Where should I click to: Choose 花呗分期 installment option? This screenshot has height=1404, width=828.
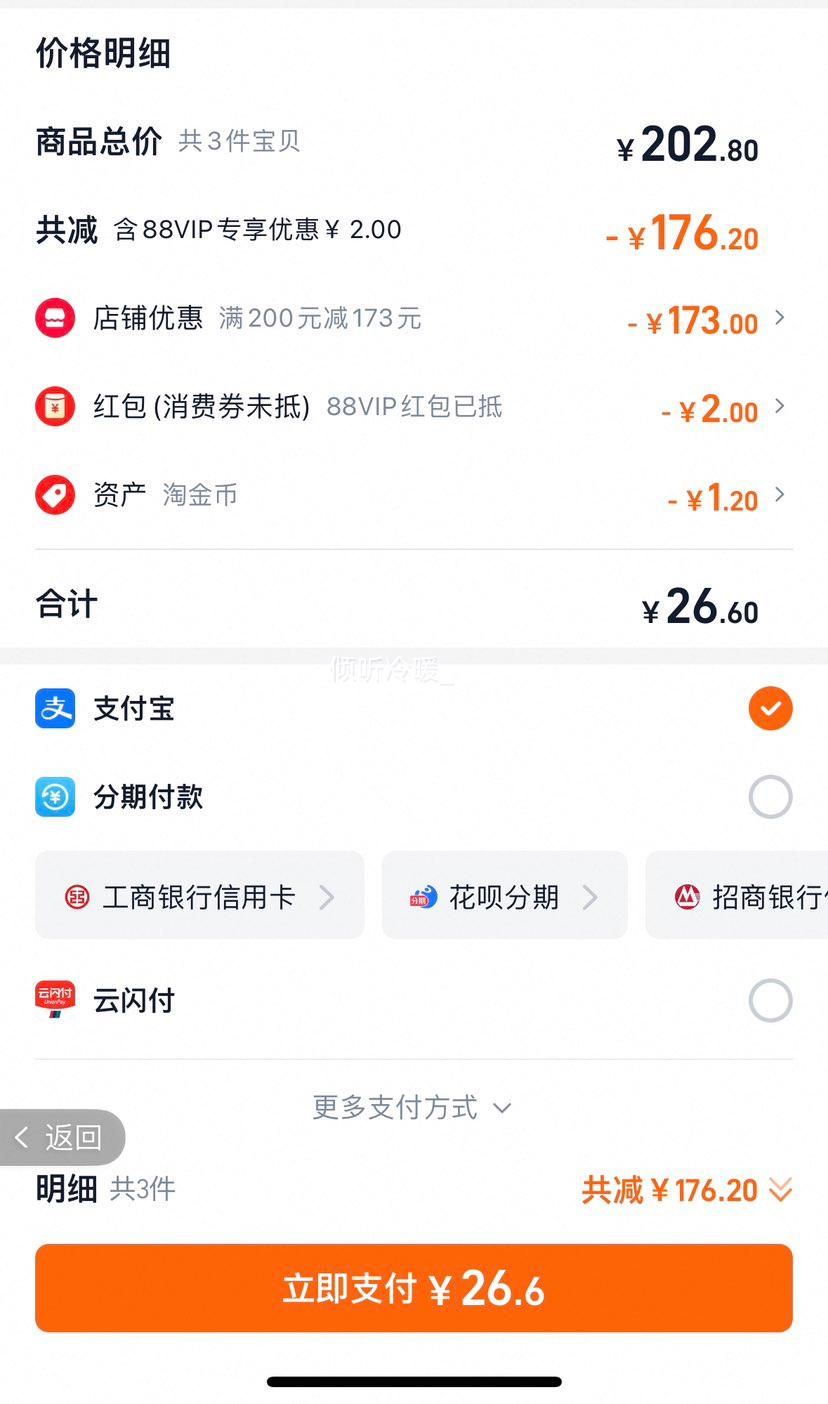coord(505,895)
